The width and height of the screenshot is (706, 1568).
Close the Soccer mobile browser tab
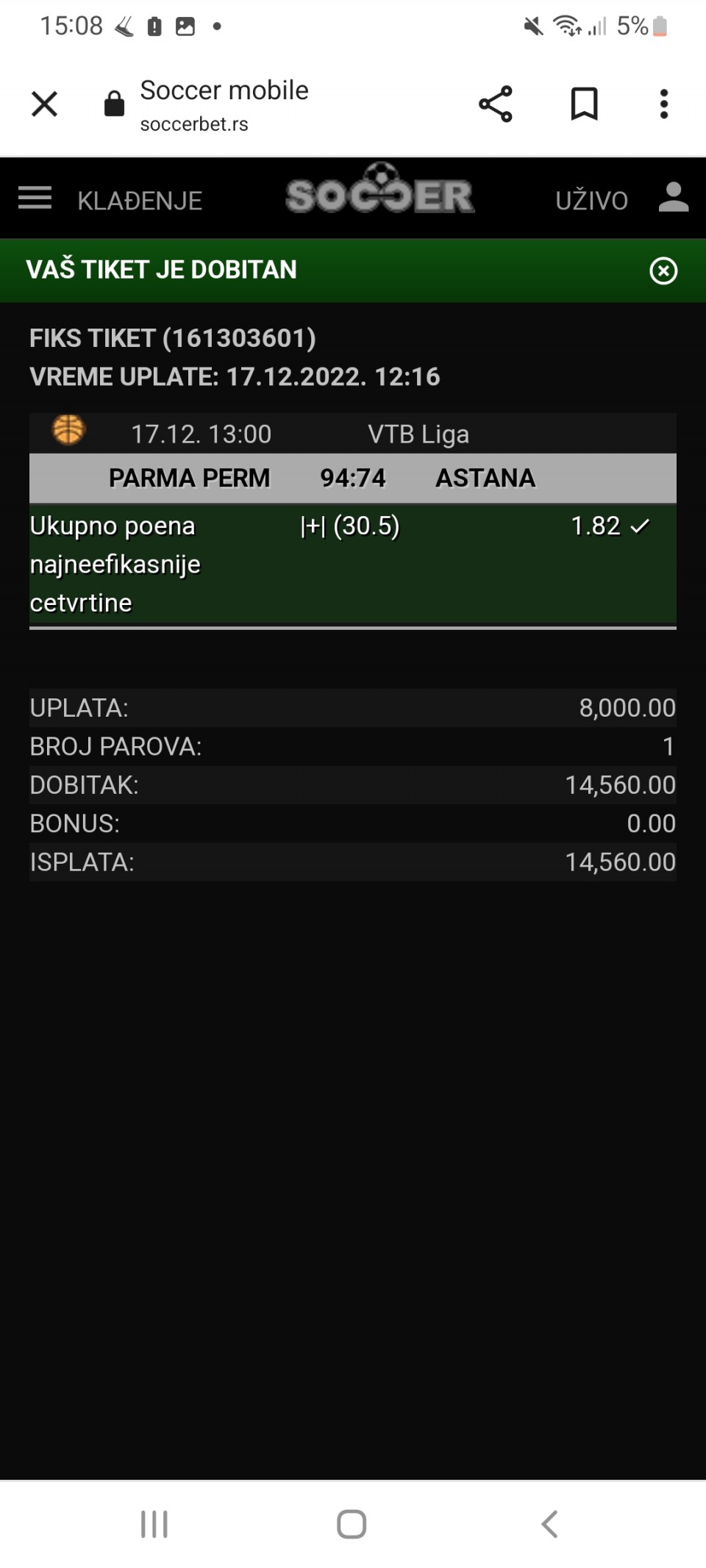pos(44,104)
